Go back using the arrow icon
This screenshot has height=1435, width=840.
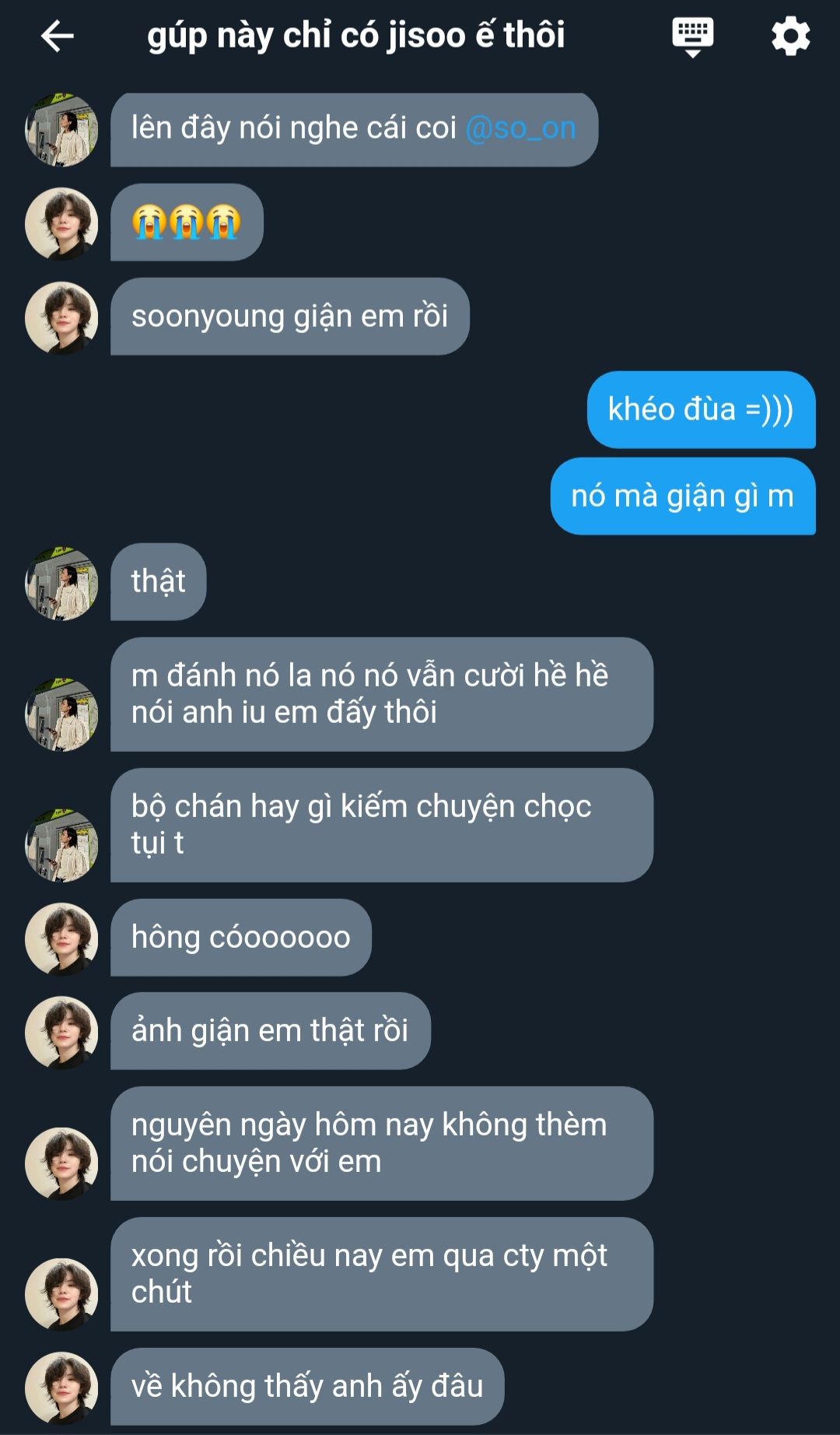[x=57, y=36]
